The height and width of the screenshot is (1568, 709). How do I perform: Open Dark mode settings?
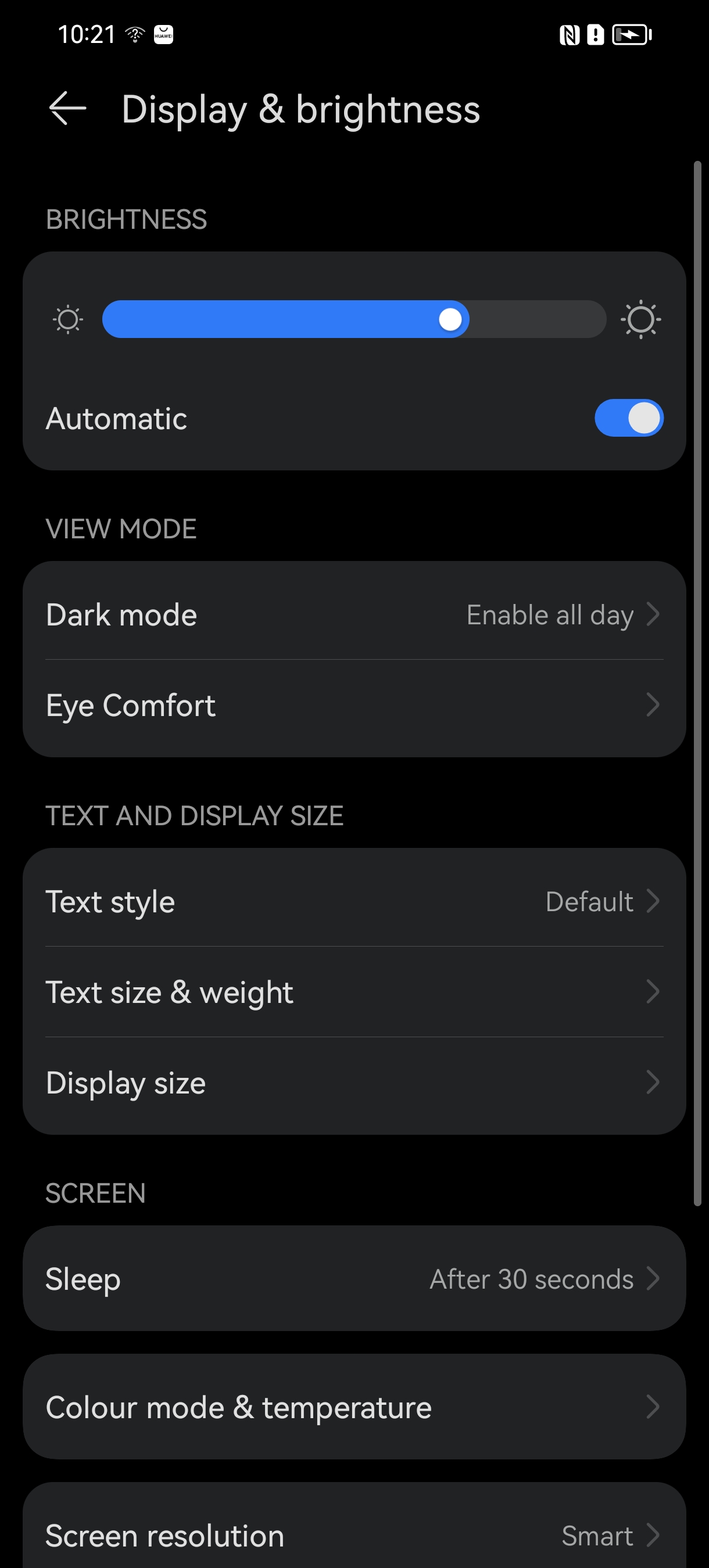[x=353, y=615]
